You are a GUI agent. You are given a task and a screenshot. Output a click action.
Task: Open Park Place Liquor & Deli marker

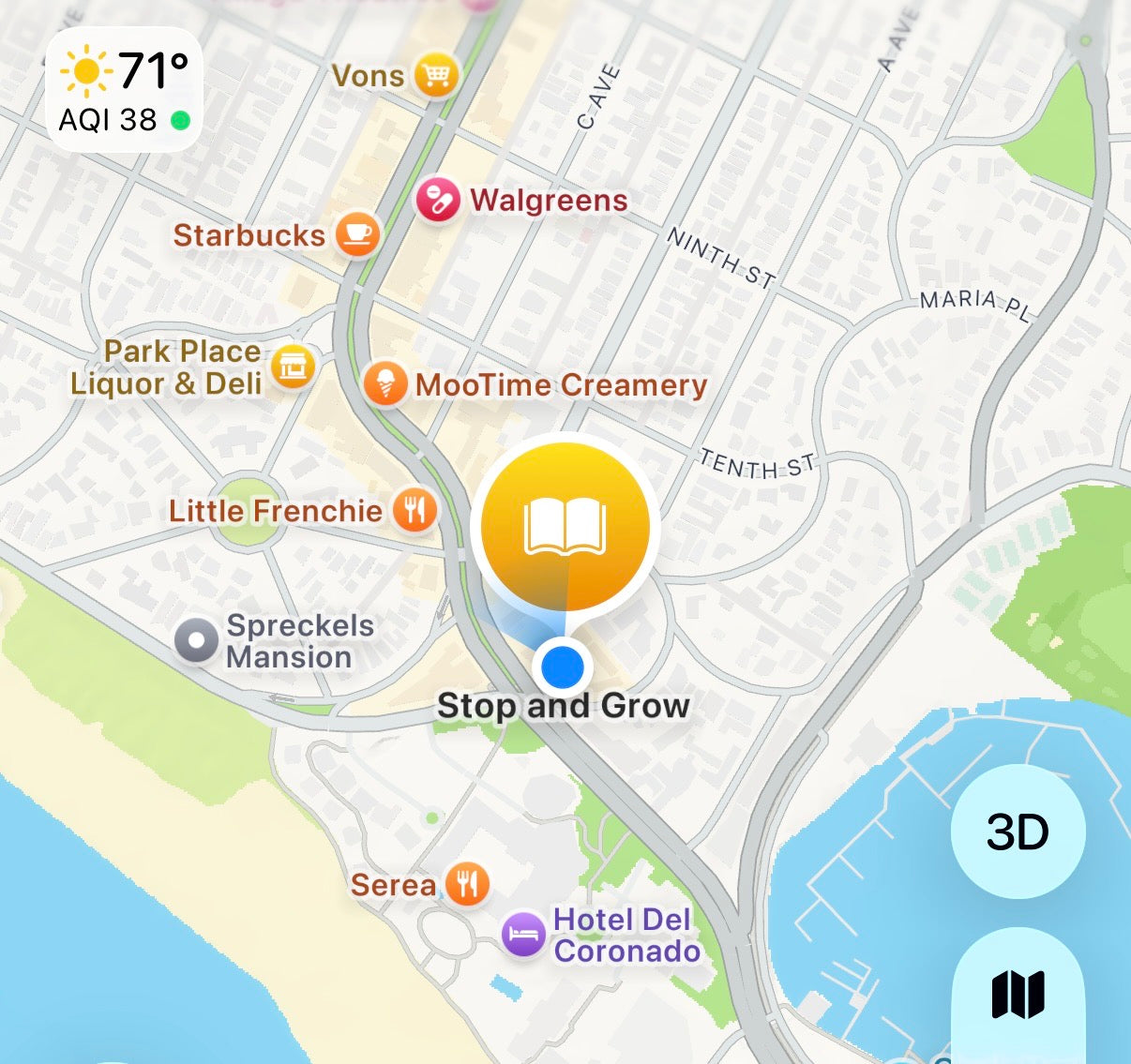click(294, 367)
